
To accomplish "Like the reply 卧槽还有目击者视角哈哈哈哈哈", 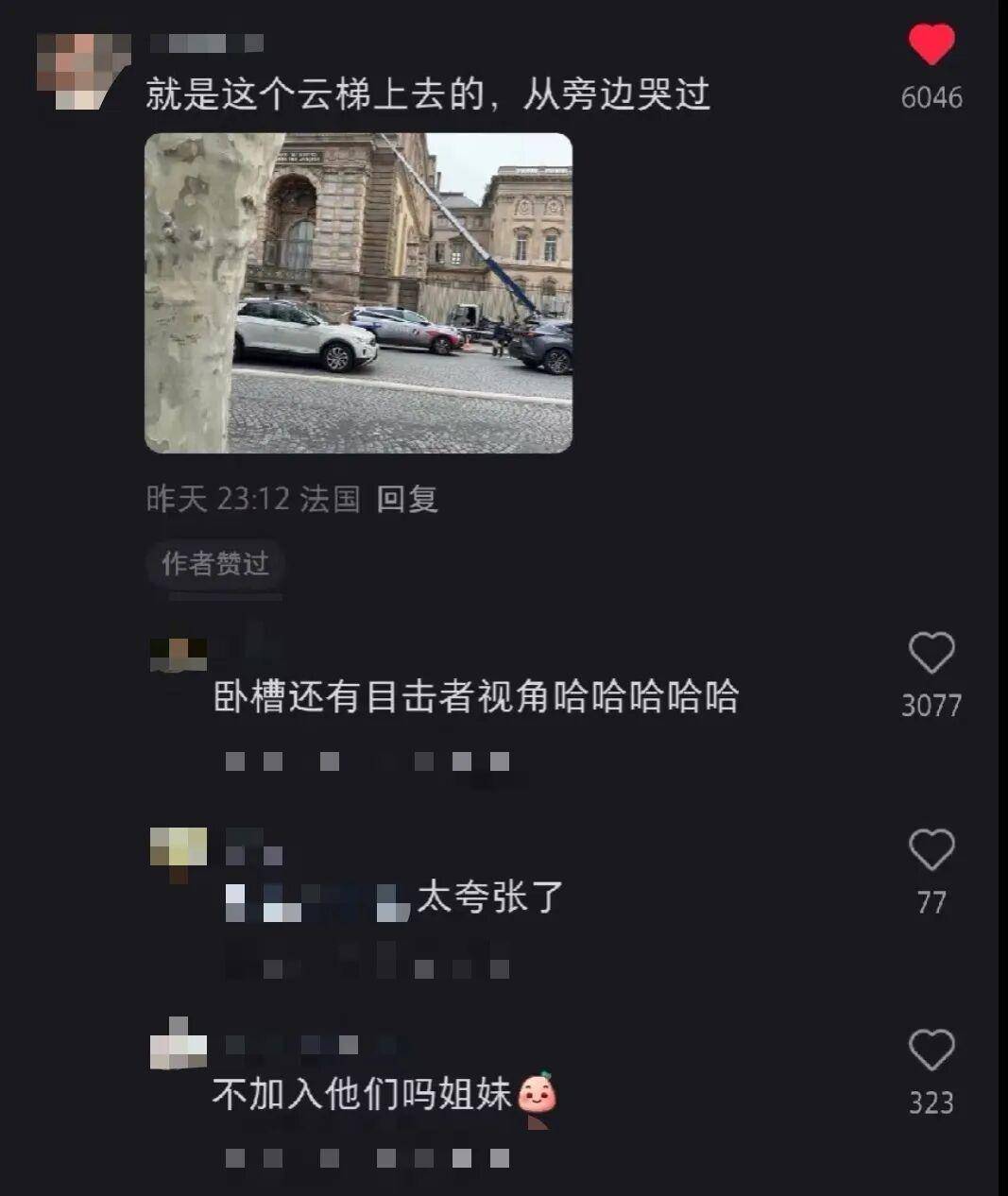I will (x=931, y=653).
